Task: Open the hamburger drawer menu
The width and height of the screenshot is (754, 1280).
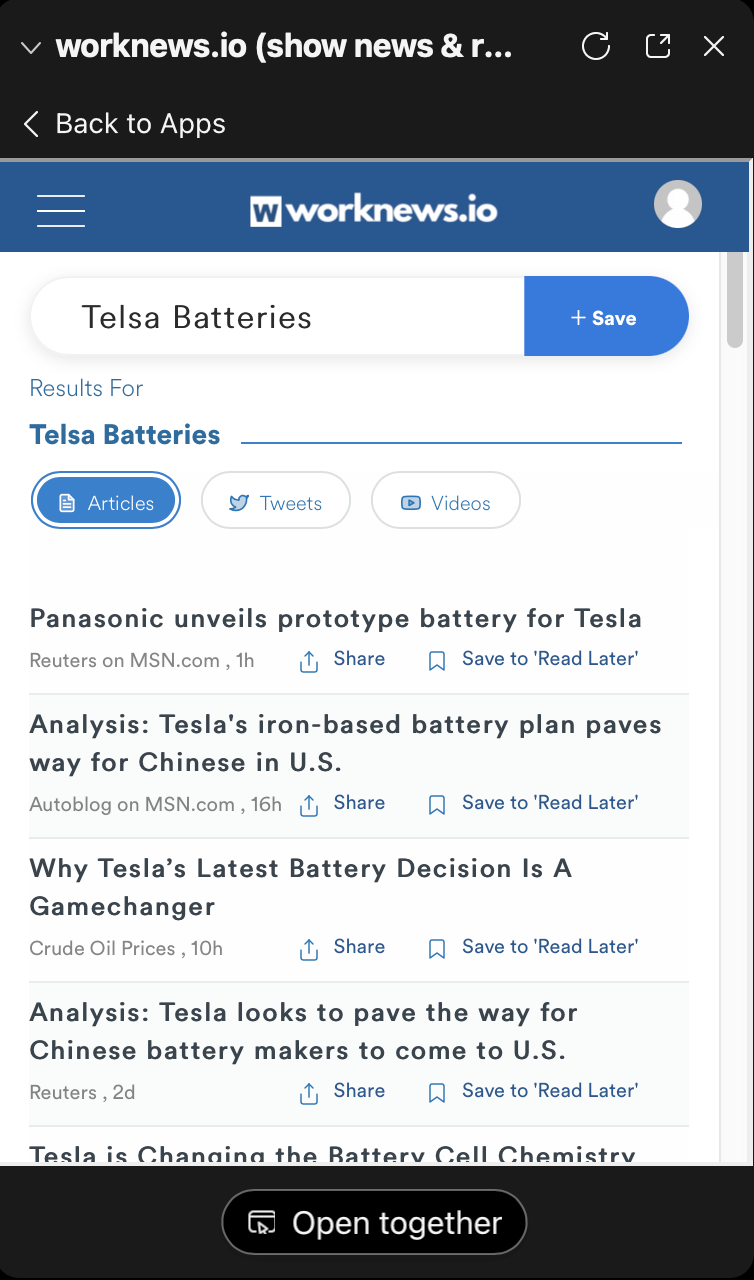Action: click(61, 210)
